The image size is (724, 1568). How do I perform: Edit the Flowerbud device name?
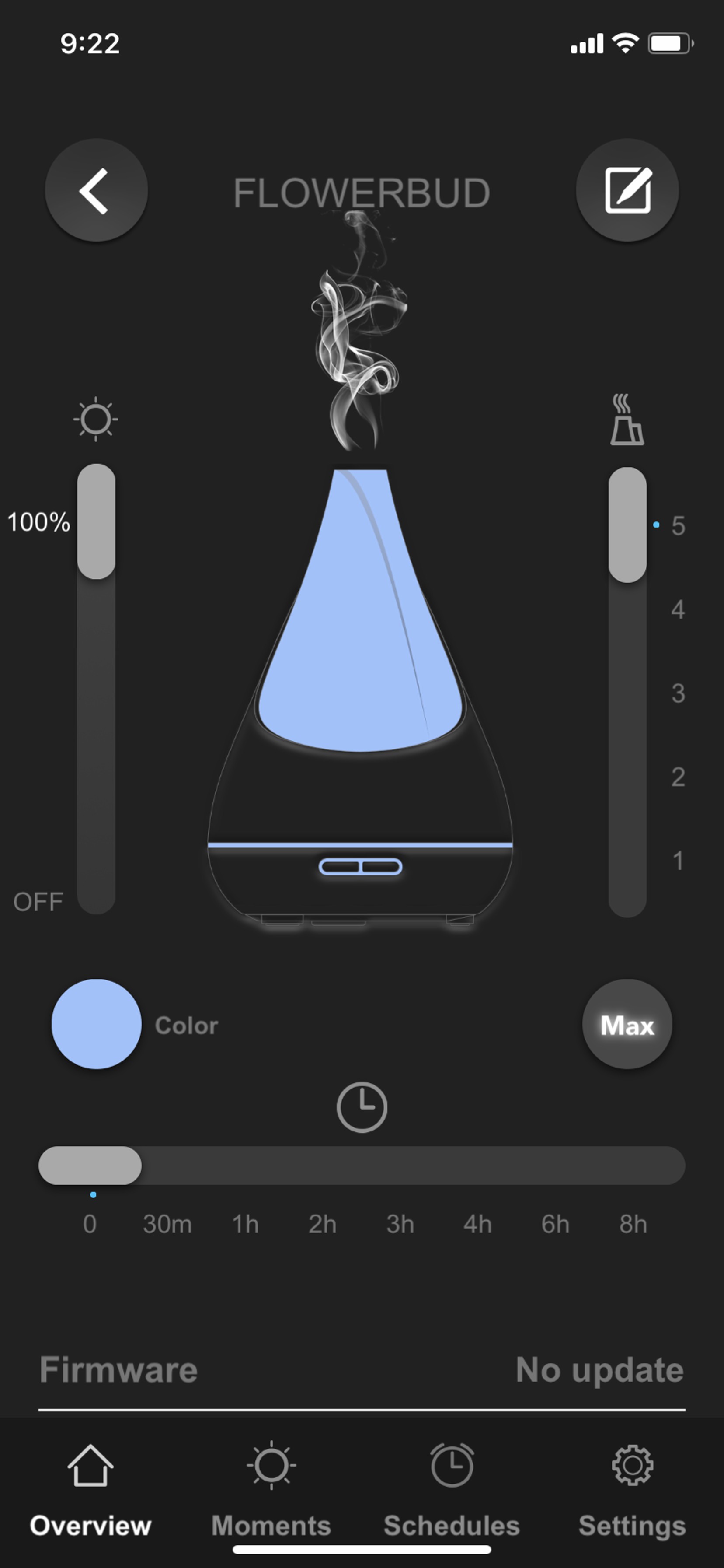[627, 190]
